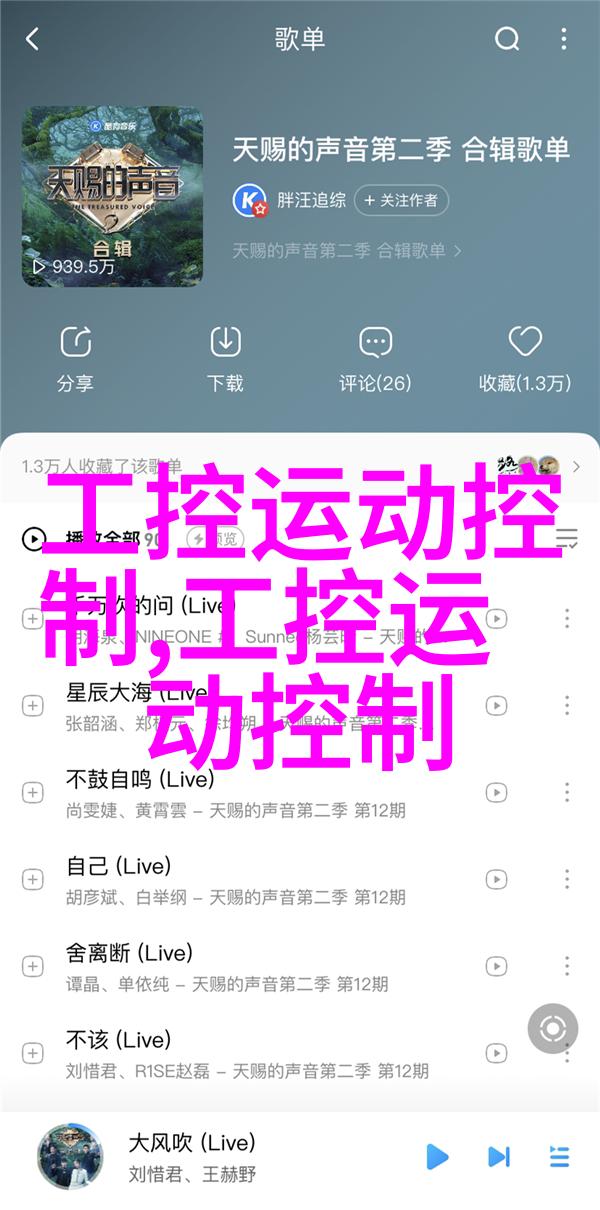
Task: Open the 26 comments
Action: (375, 358)
